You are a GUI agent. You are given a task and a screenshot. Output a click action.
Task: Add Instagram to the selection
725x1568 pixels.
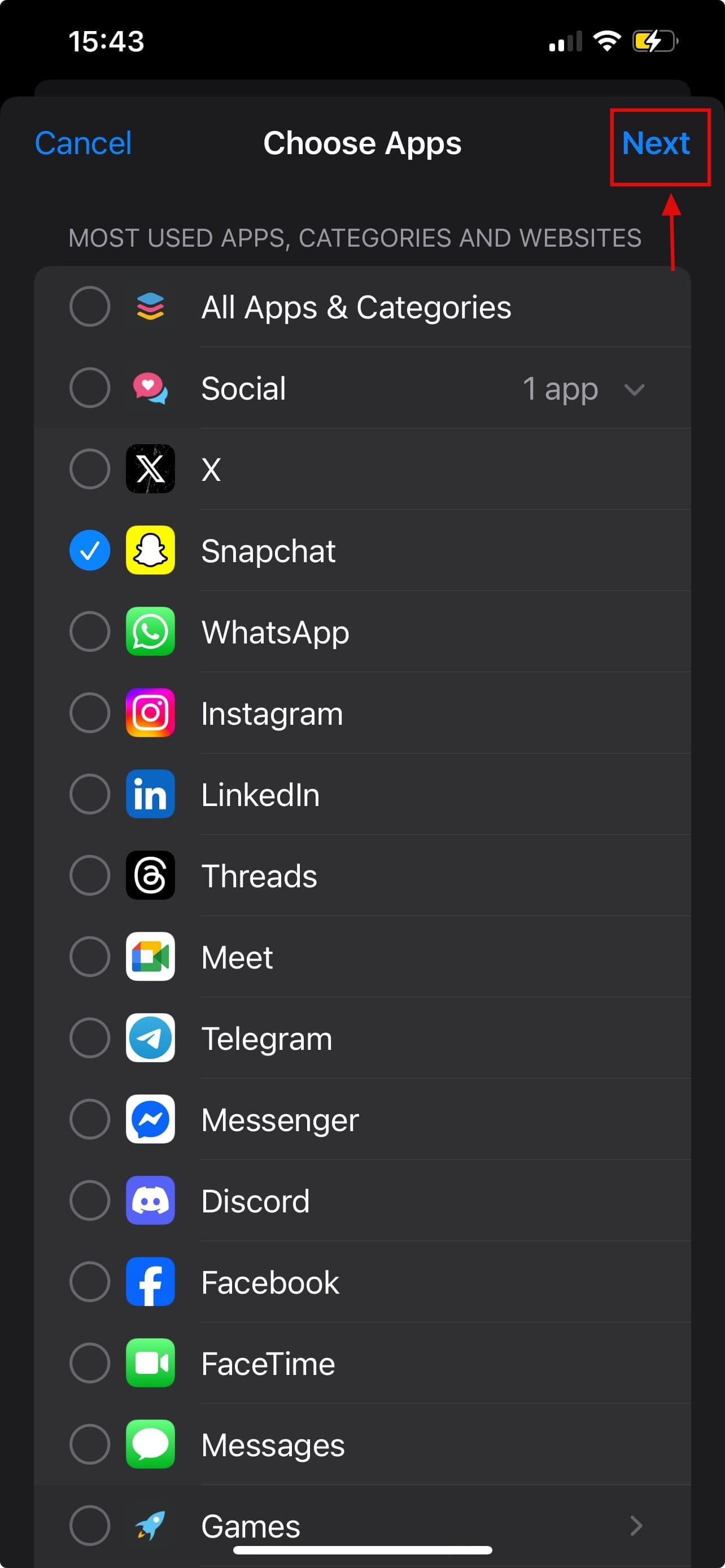pos(89,713)
